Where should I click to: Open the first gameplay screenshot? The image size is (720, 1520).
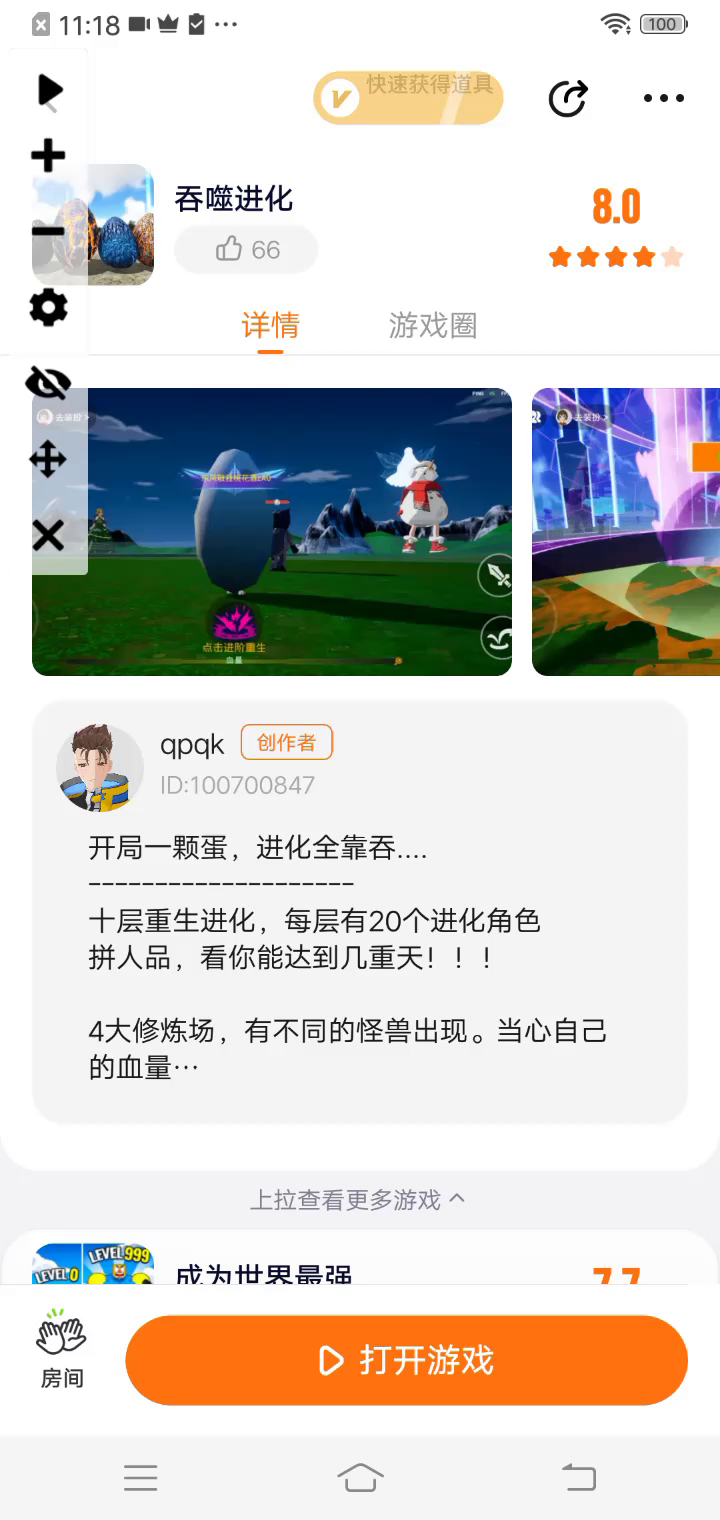click(x=272, y=531)
